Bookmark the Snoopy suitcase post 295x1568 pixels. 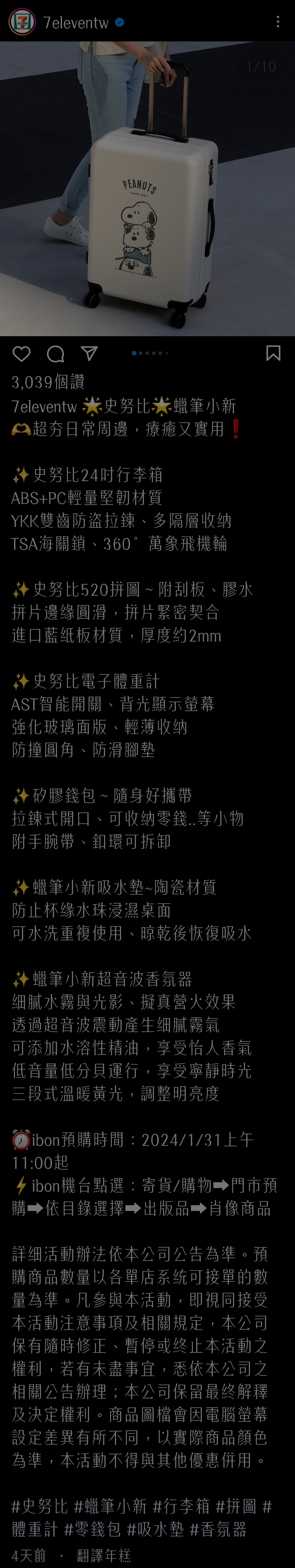click(273, 354)
